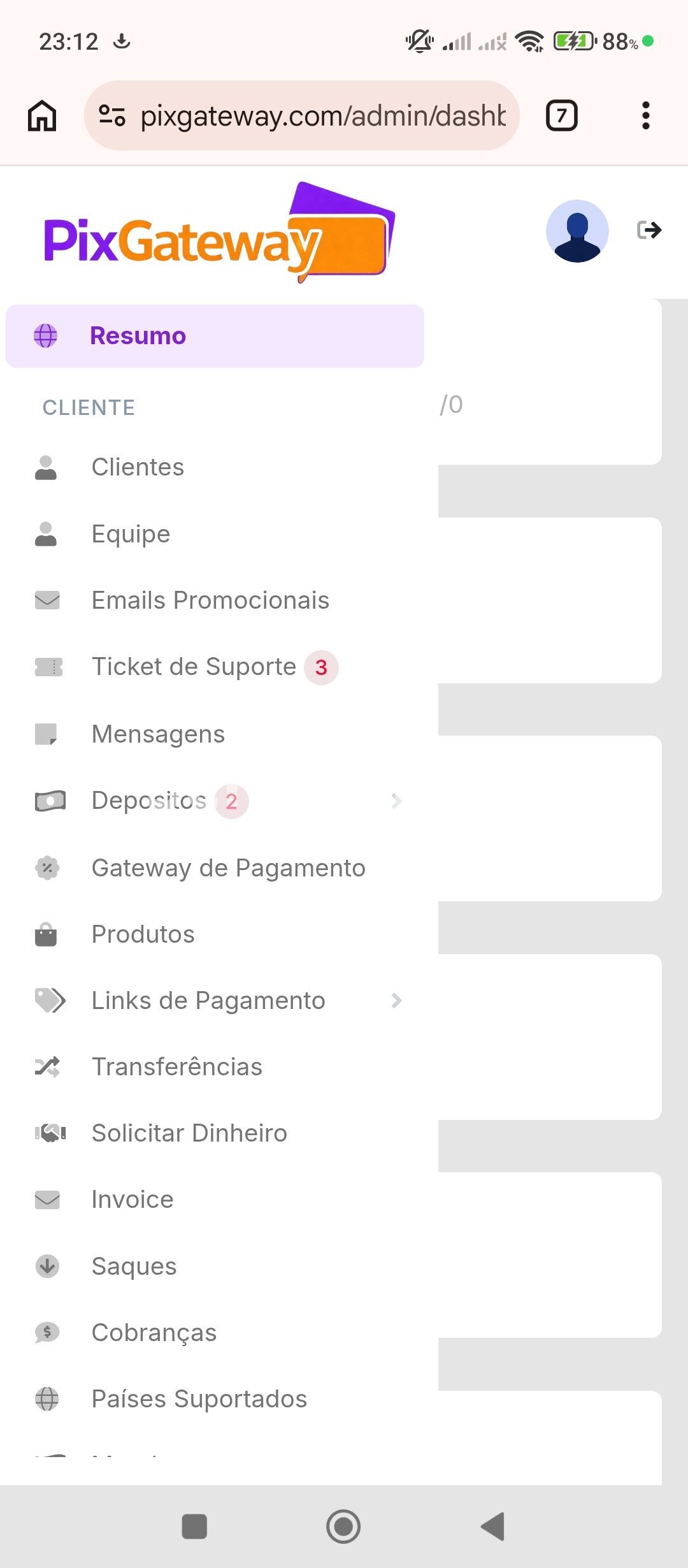Go to Países Suportados

(x=199, y=1399)
